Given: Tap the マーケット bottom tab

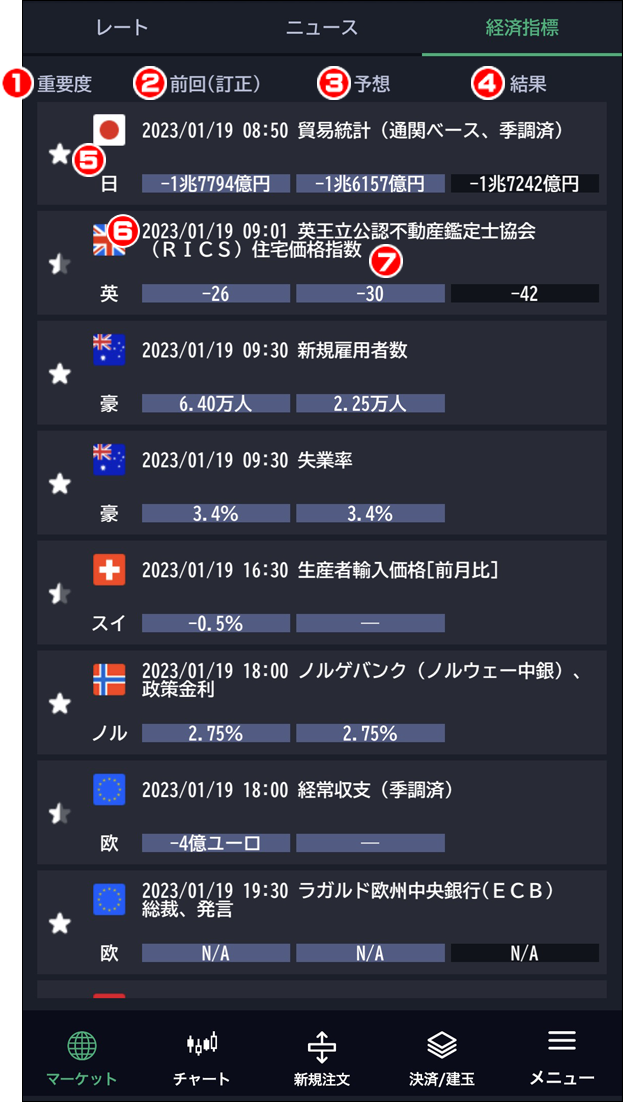Looking at the screenshot, I should [82, 1056].
